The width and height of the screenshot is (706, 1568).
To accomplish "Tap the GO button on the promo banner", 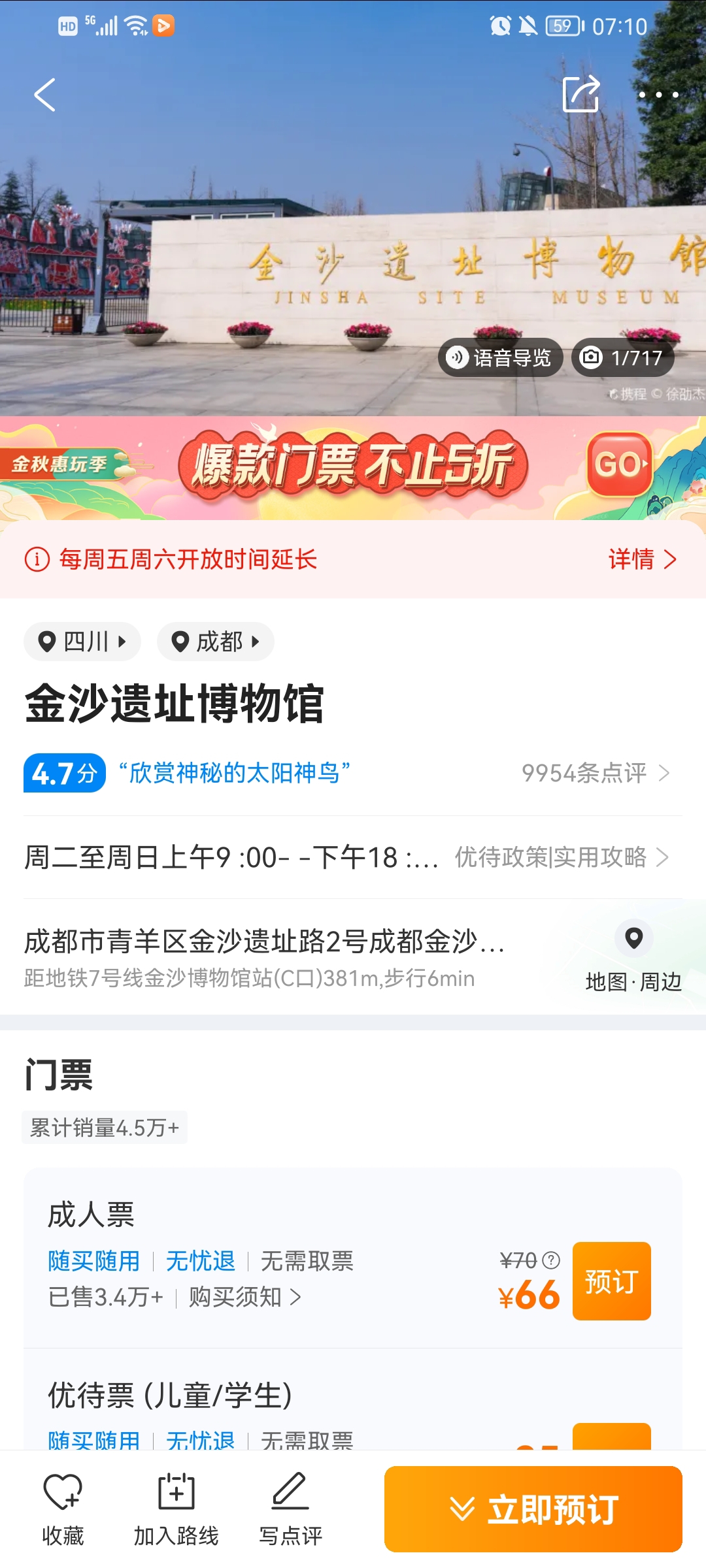I will [620, 465].
